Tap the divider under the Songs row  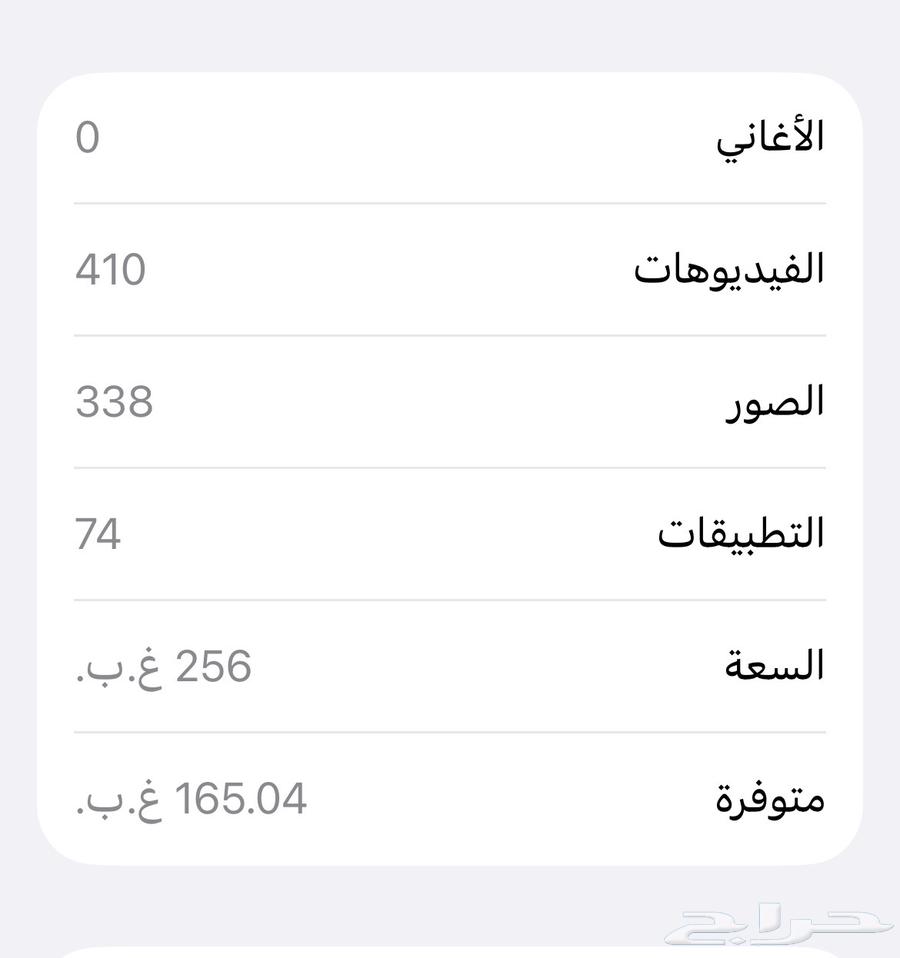(448, 202)
